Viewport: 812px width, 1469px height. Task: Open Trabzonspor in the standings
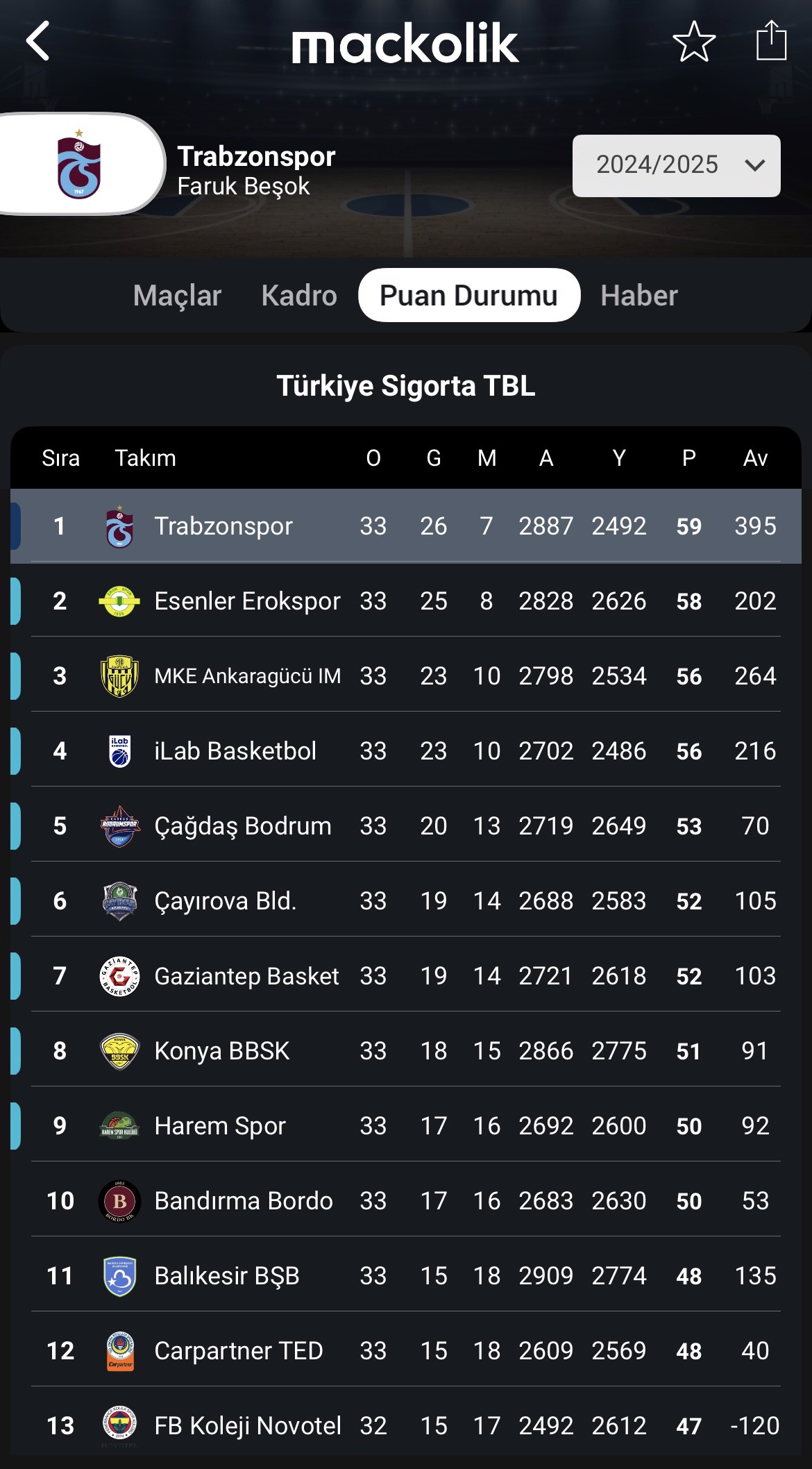223,526
